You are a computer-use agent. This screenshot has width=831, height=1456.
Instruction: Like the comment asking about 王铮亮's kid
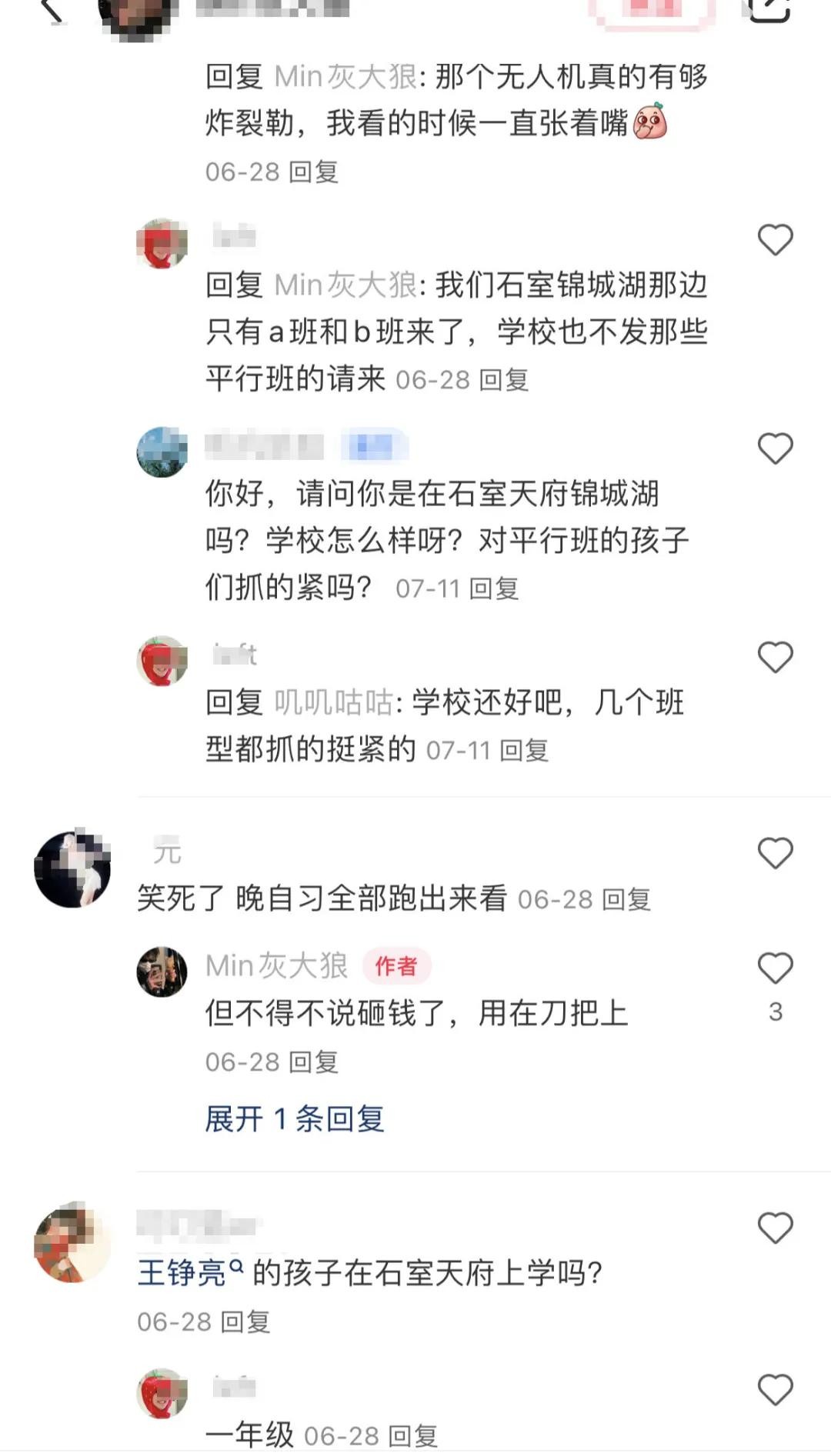tap(775, 1228)
